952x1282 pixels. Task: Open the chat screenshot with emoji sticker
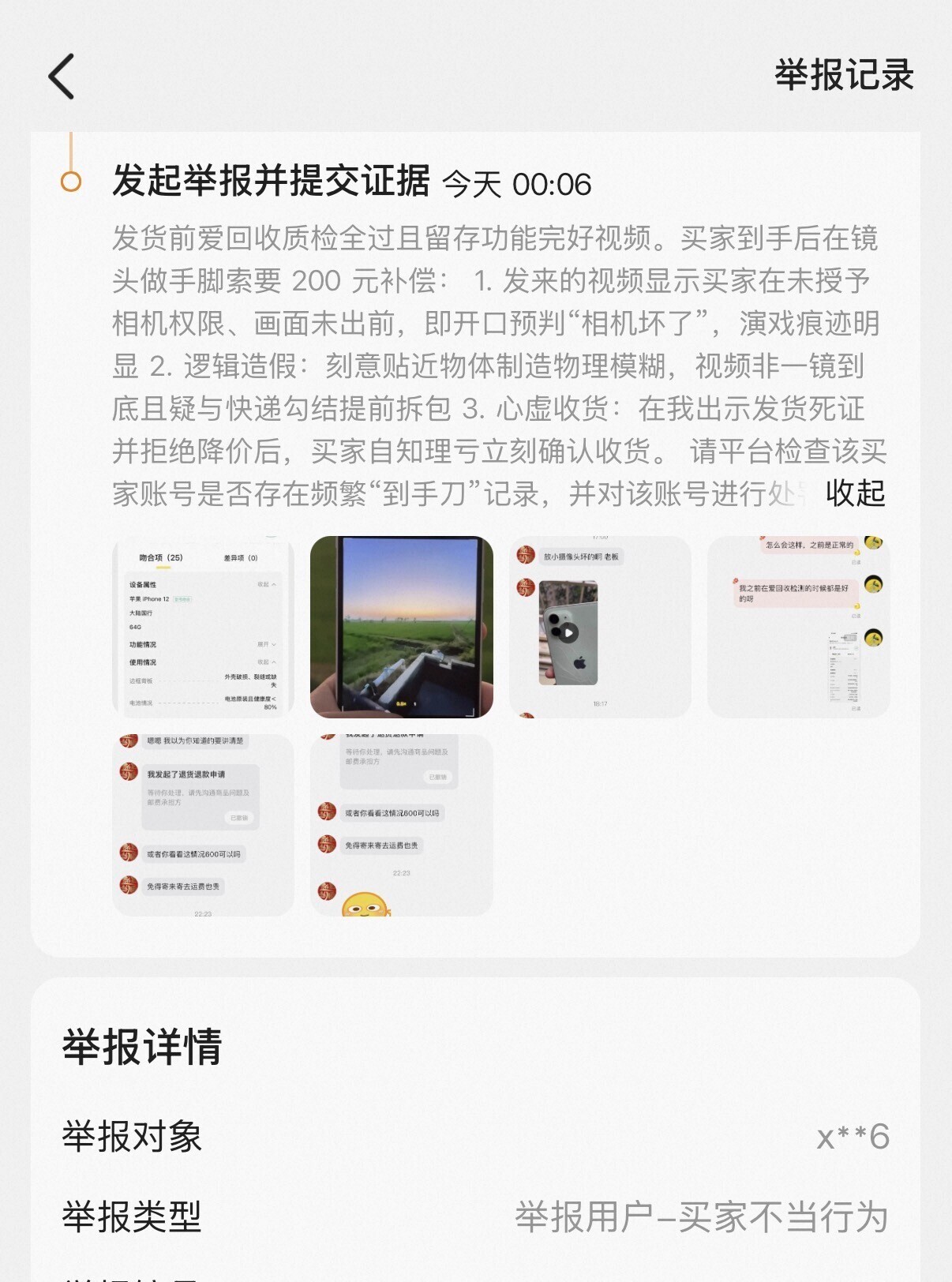coord(401,825)
